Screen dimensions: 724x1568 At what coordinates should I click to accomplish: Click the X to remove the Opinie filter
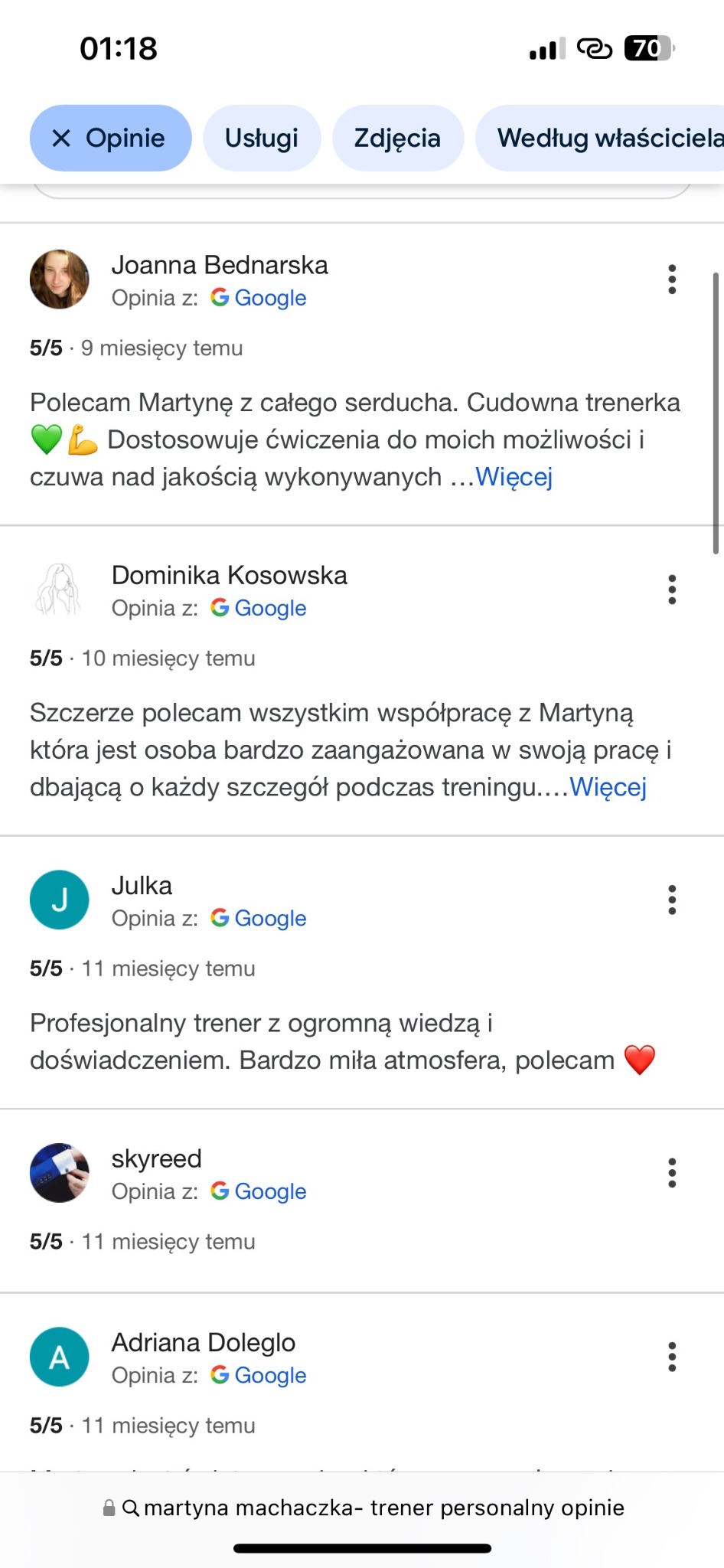click(62, 138)
